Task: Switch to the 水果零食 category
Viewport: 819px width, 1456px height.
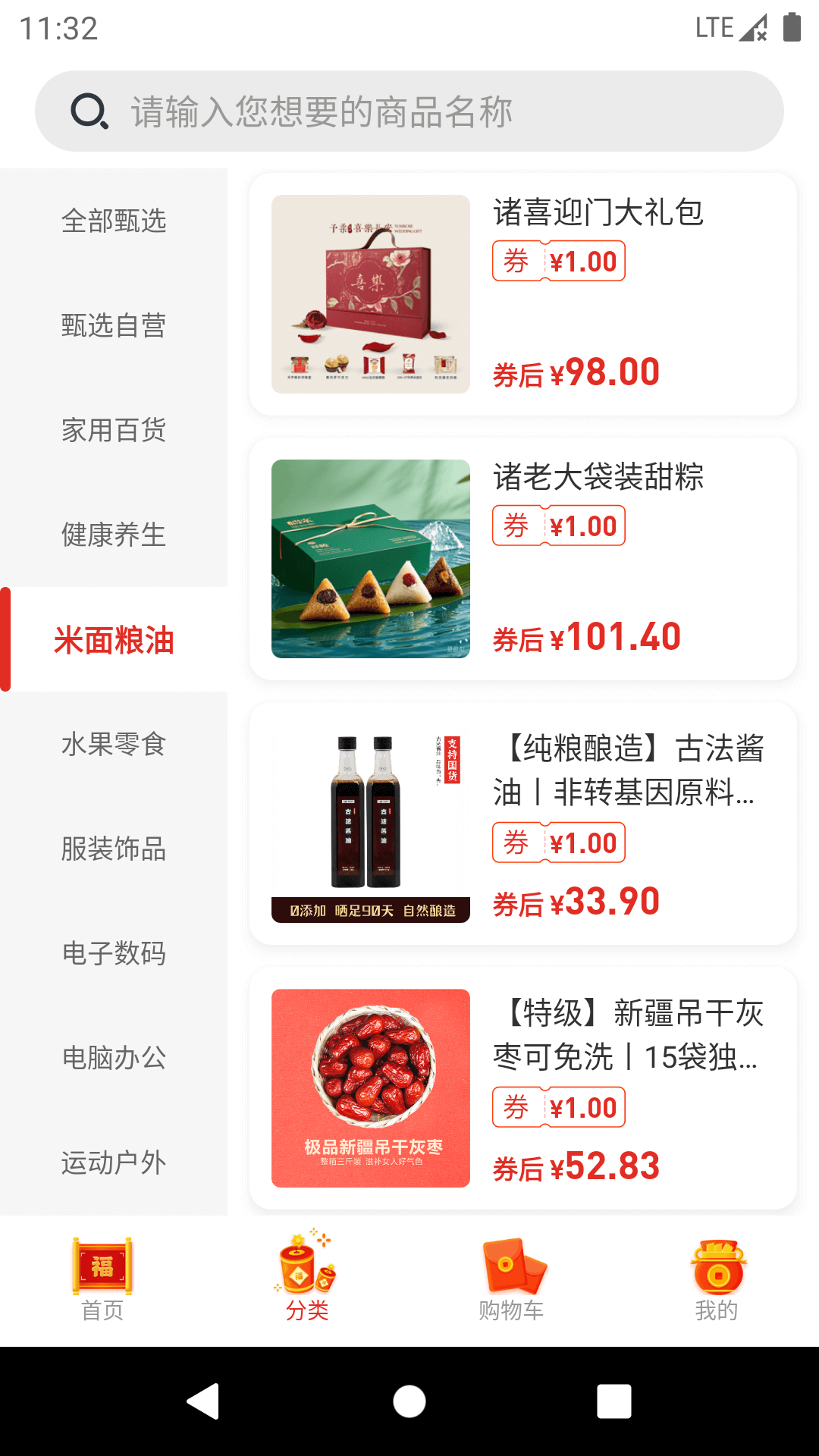Action: 115,746
